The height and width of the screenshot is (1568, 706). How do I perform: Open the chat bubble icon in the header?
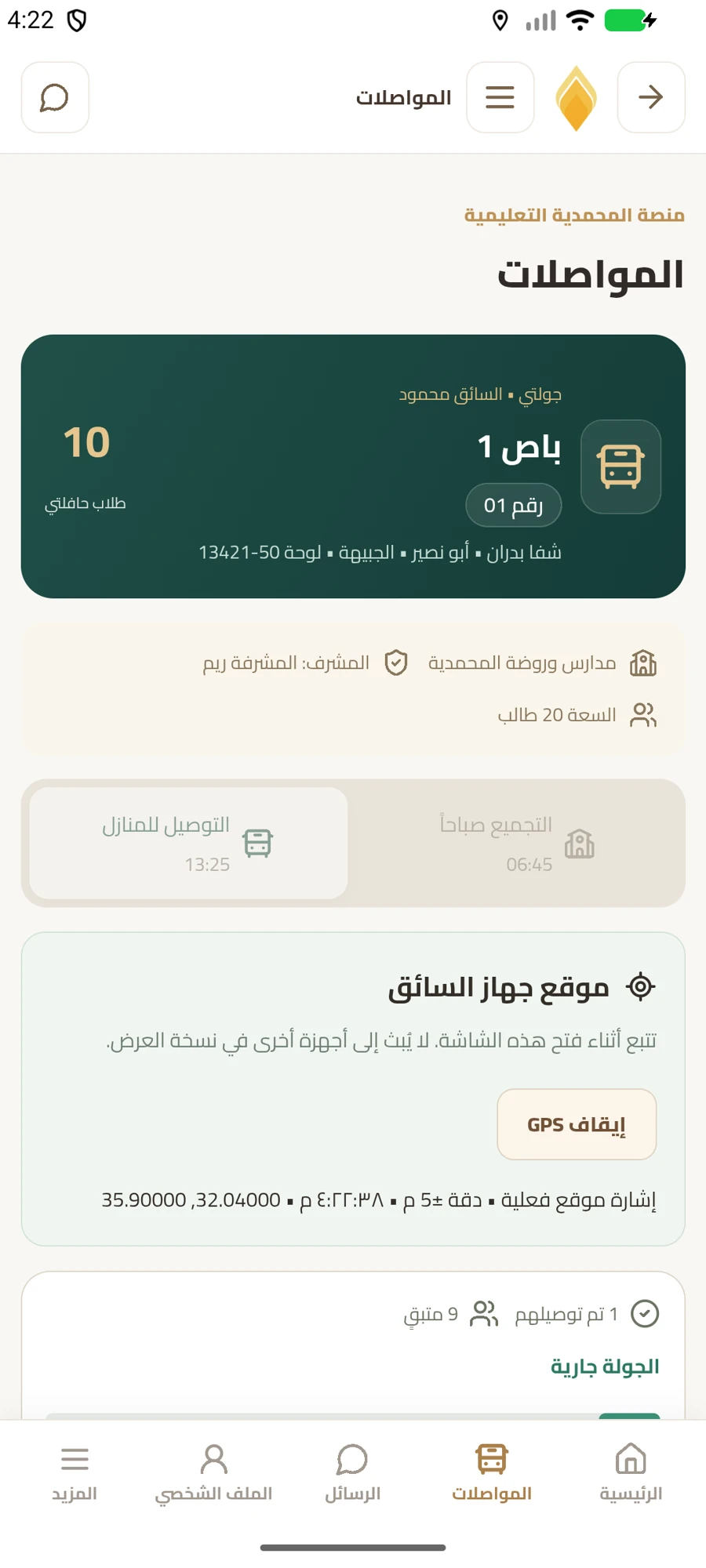[55, 97]
